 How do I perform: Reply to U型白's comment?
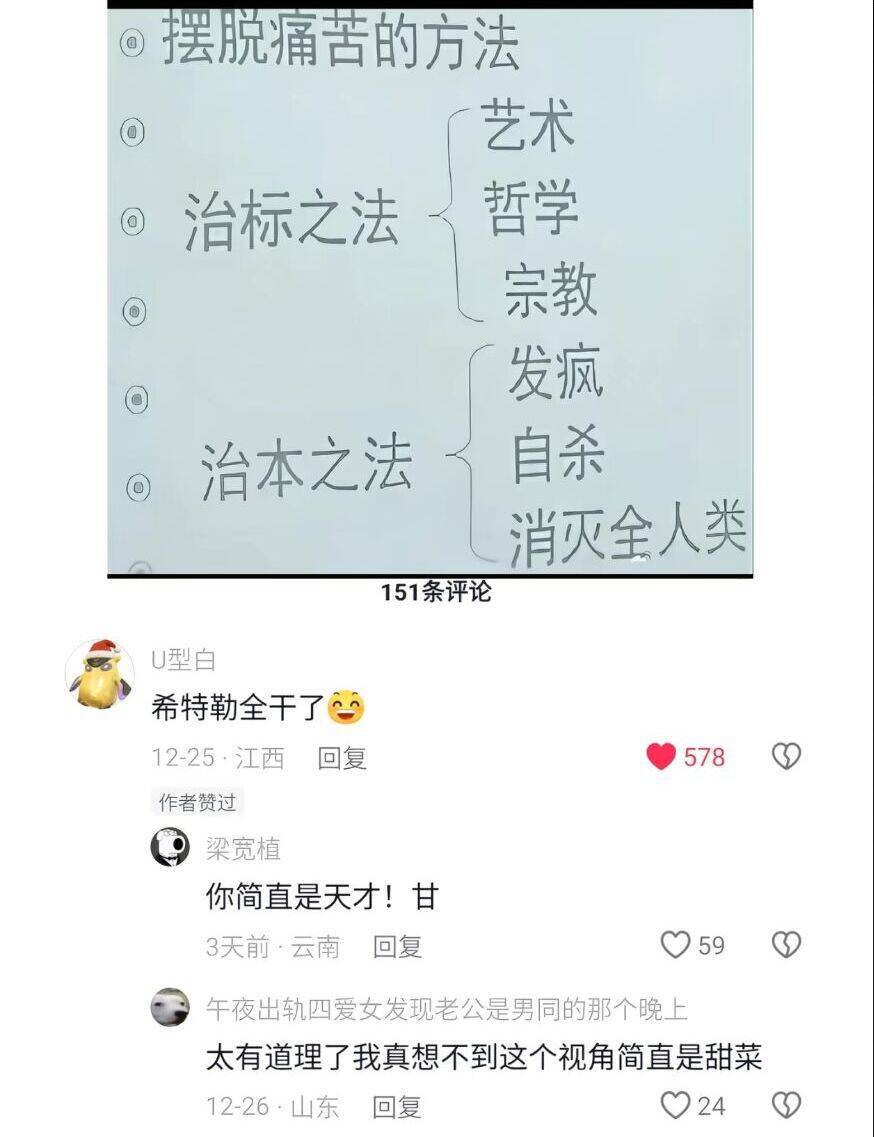[342, 758]
